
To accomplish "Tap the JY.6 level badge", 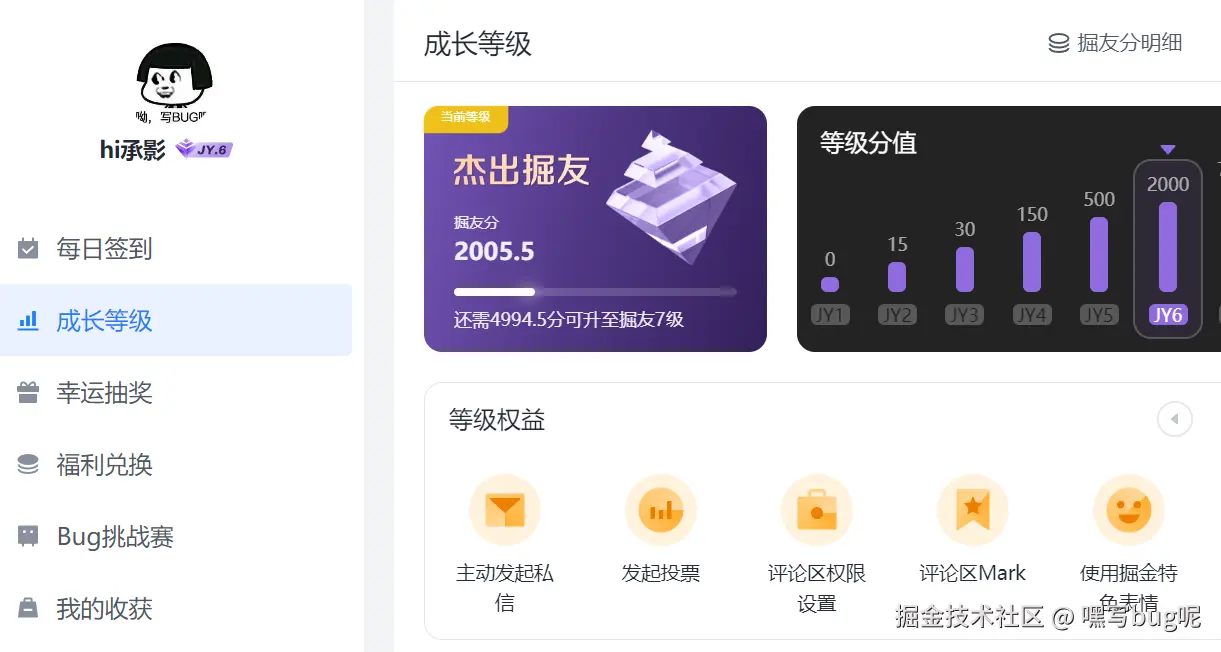I will pos(204,150).
